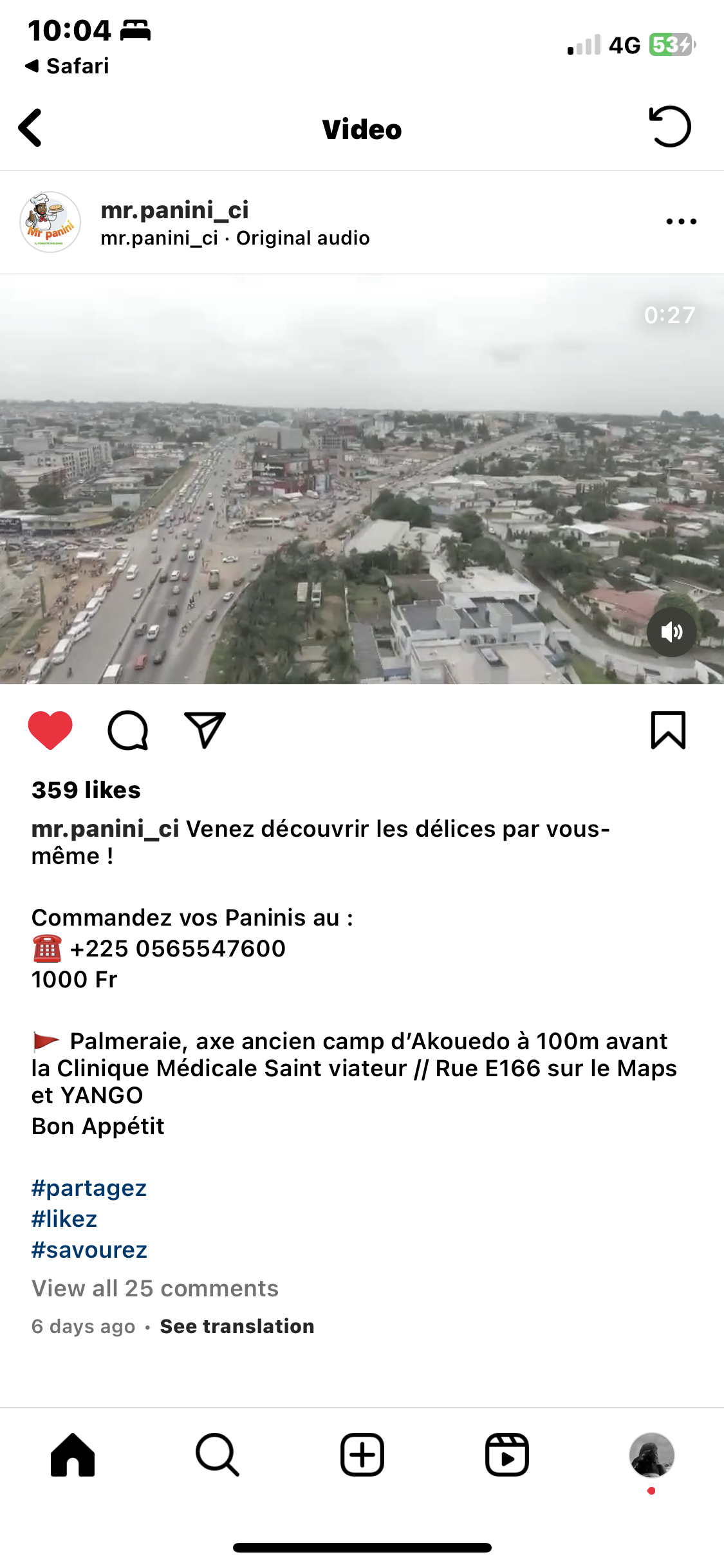
Task: Go back from the Video screen
Action: (31, 127)
